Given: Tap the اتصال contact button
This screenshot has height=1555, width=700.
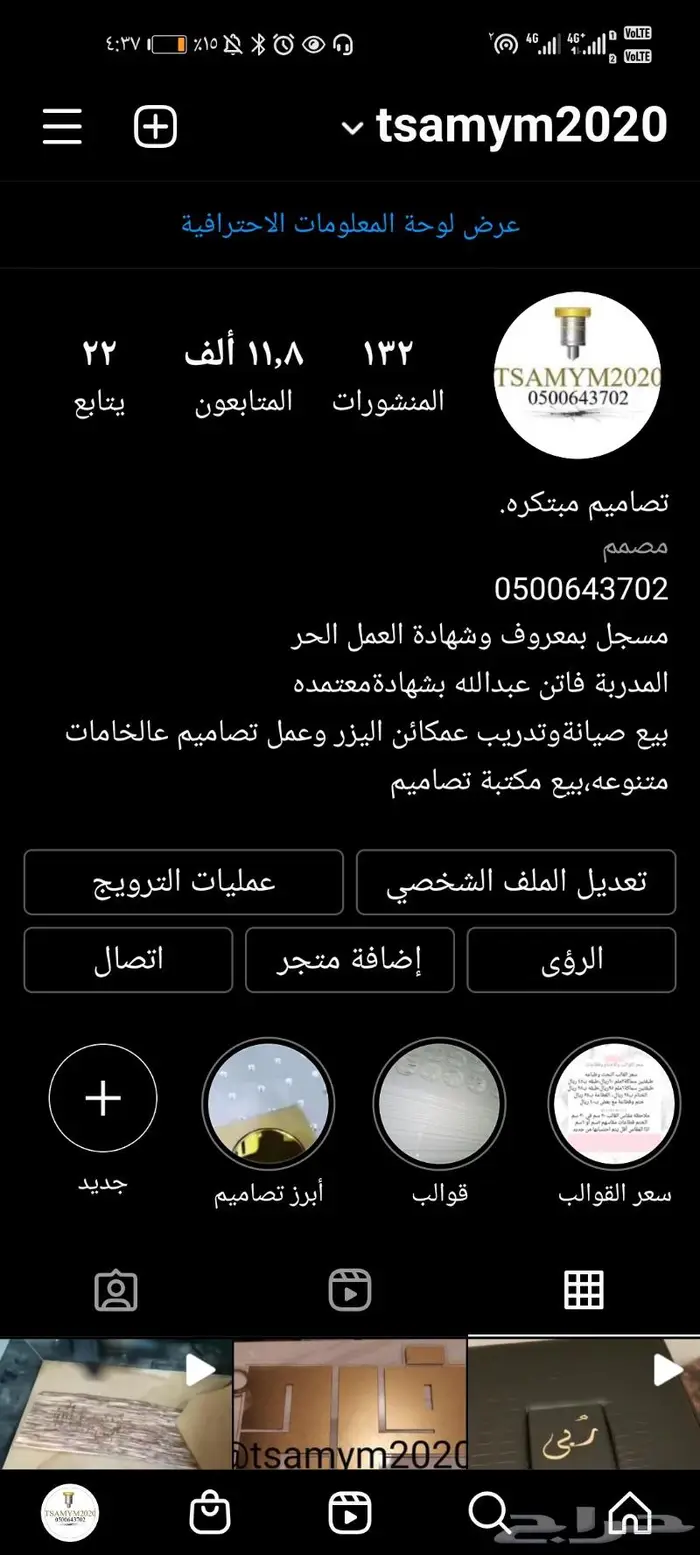Looking at the screenshot, I should pos(128,960).
